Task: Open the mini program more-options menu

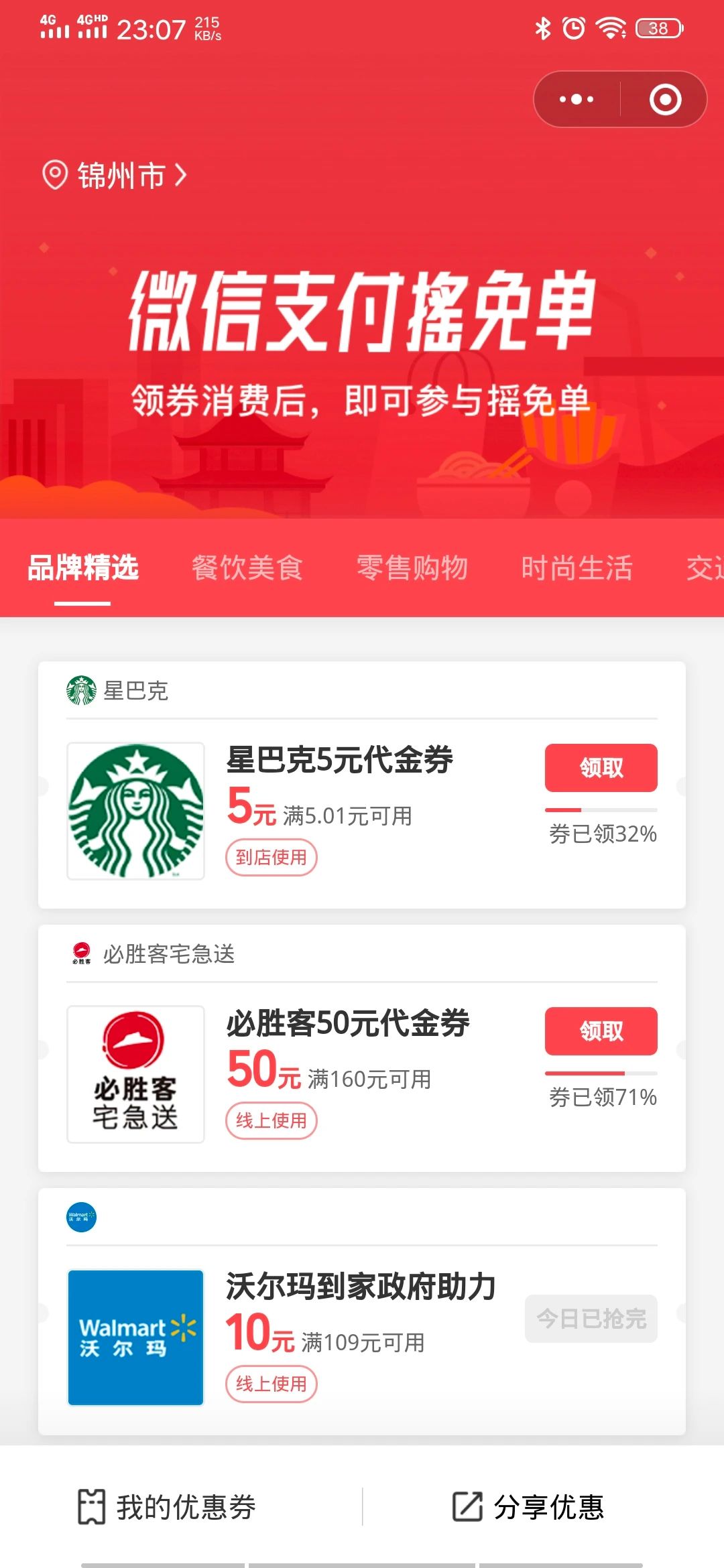Action: 577,99
